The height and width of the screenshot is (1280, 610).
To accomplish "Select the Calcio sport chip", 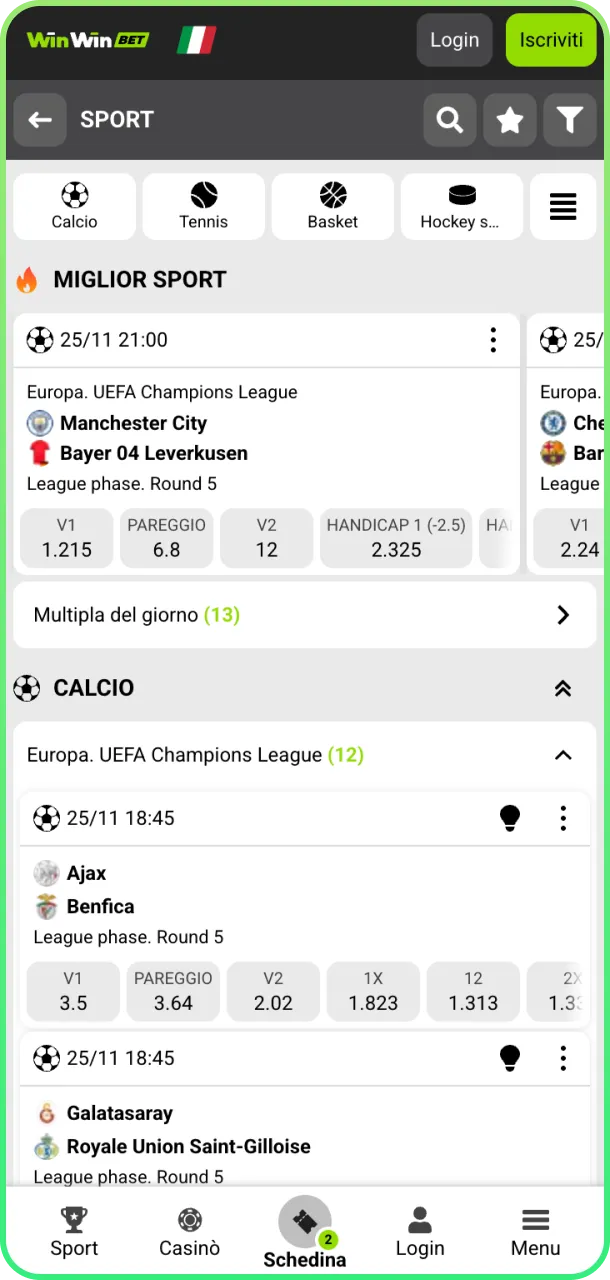I will pos(75,207).
